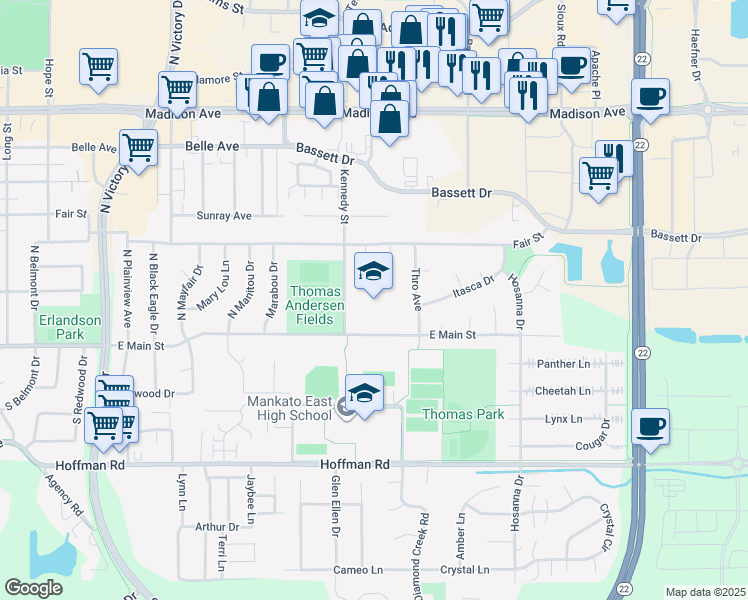Select the school marker beside Thomas Andersen Fields

[373, 271]
